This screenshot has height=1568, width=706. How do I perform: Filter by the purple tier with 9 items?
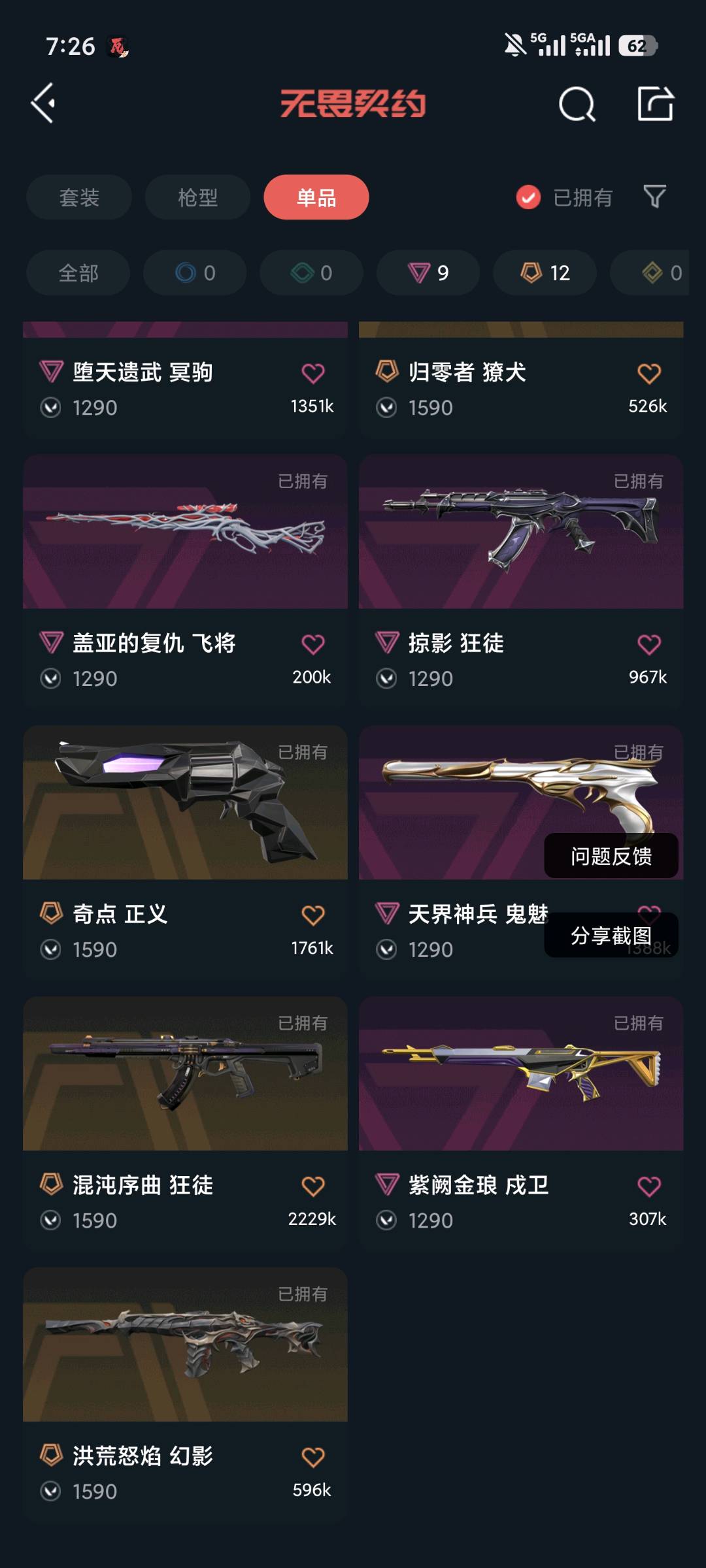428,272
